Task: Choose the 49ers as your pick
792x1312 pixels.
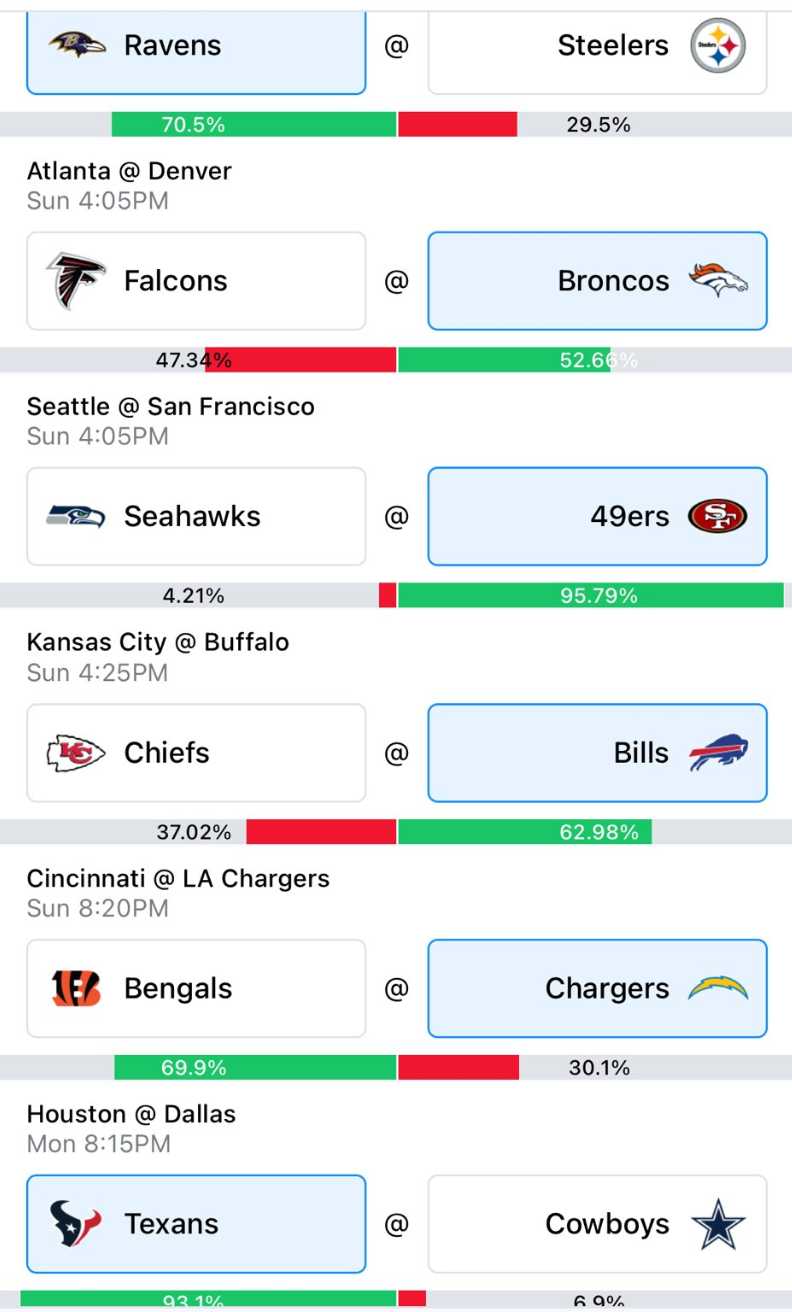Action: [x=597, y=516]
